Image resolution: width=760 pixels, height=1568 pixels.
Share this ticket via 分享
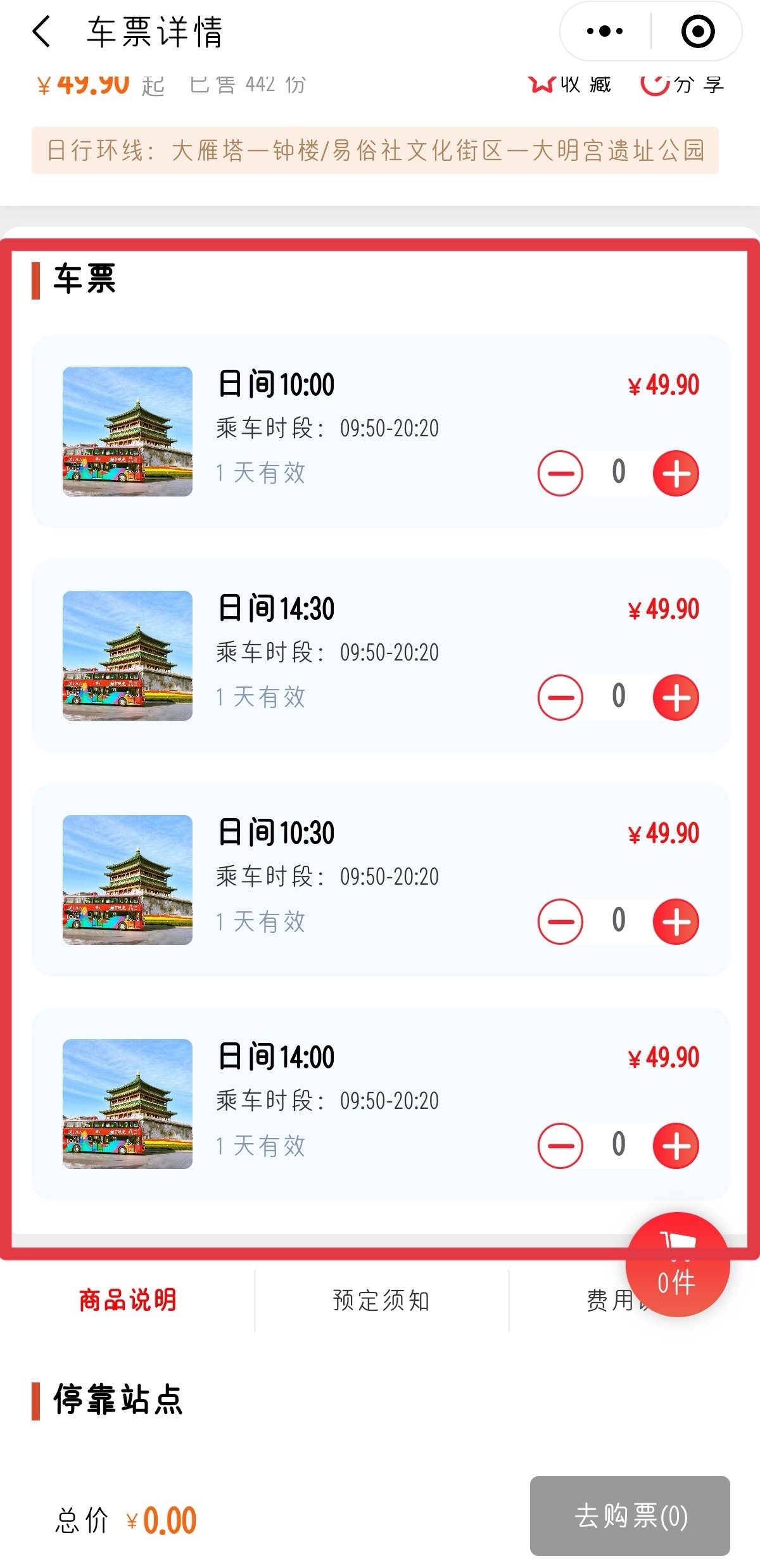coord(682,84)
